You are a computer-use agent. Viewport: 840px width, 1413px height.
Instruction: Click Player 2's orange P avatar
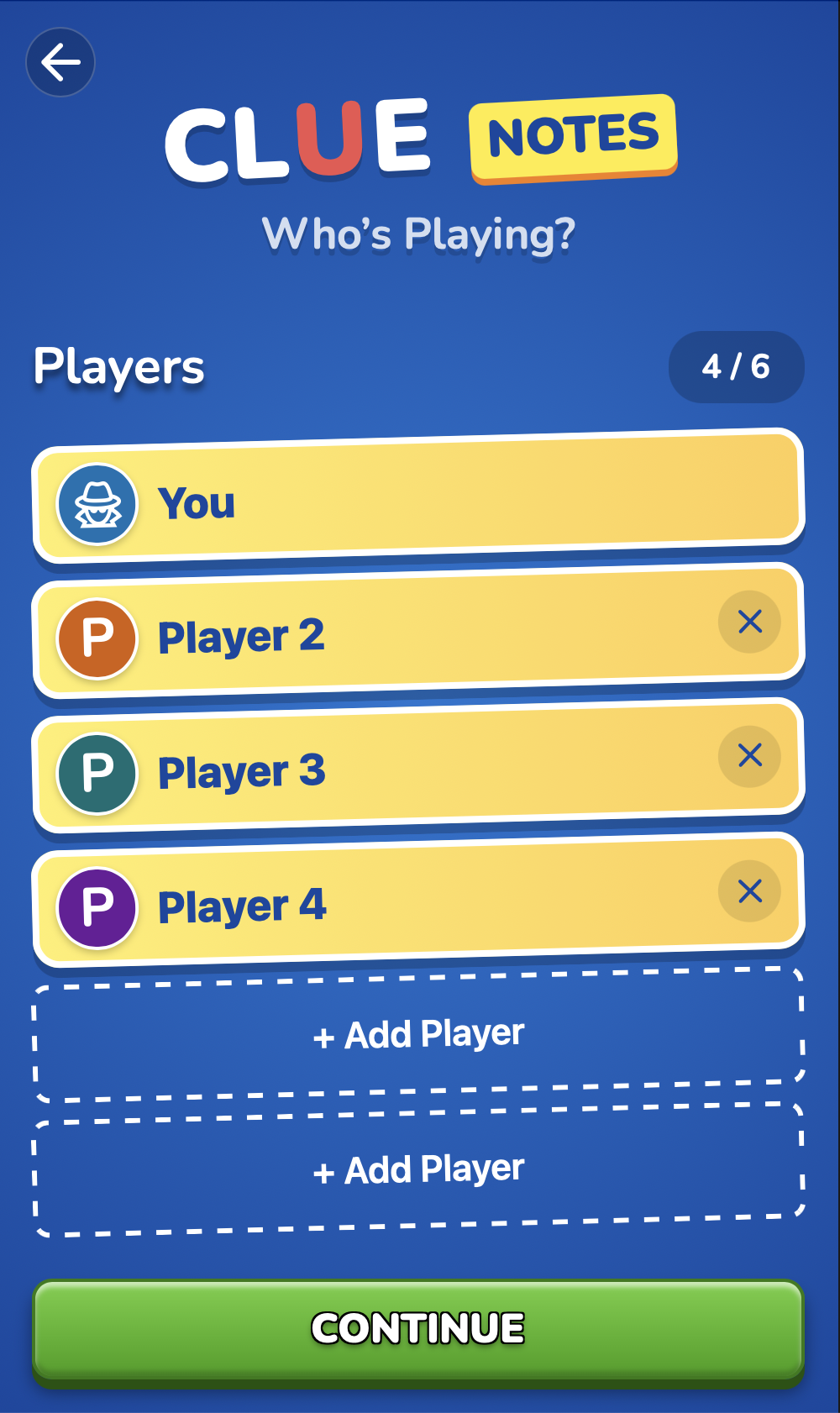97,638
